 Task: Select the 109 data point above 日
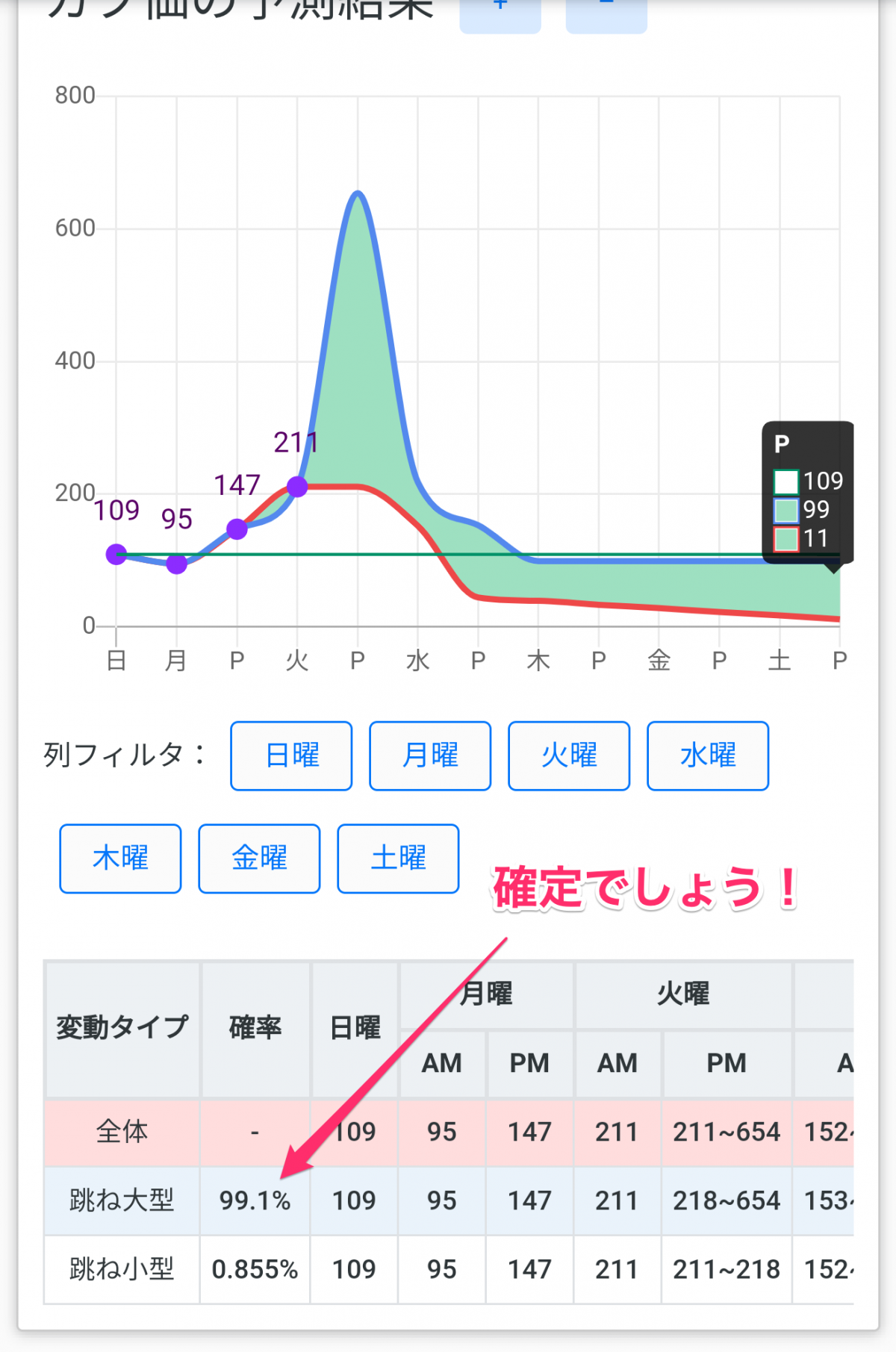[x=116, y=554]
